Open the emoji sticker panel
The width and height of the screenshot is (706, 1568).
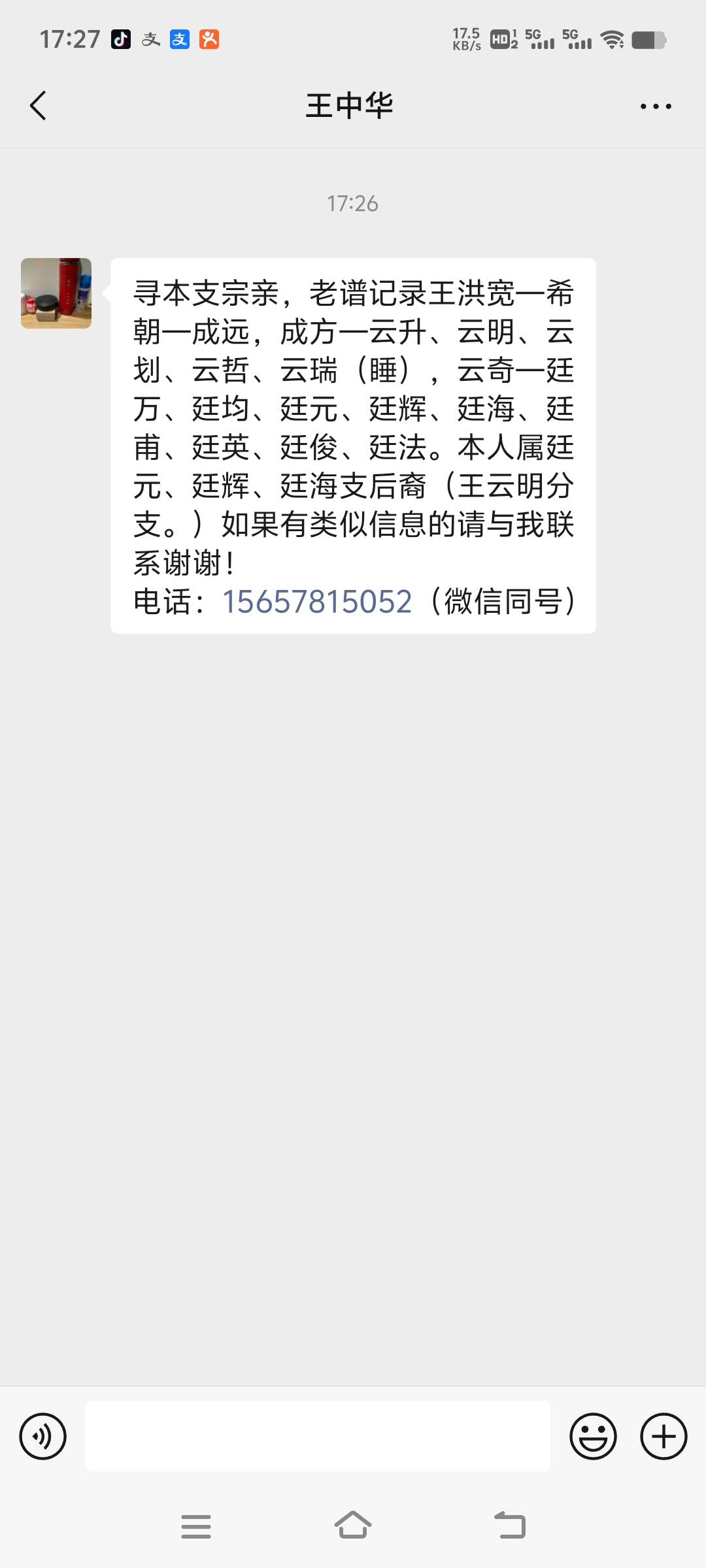coord(594,1436)
